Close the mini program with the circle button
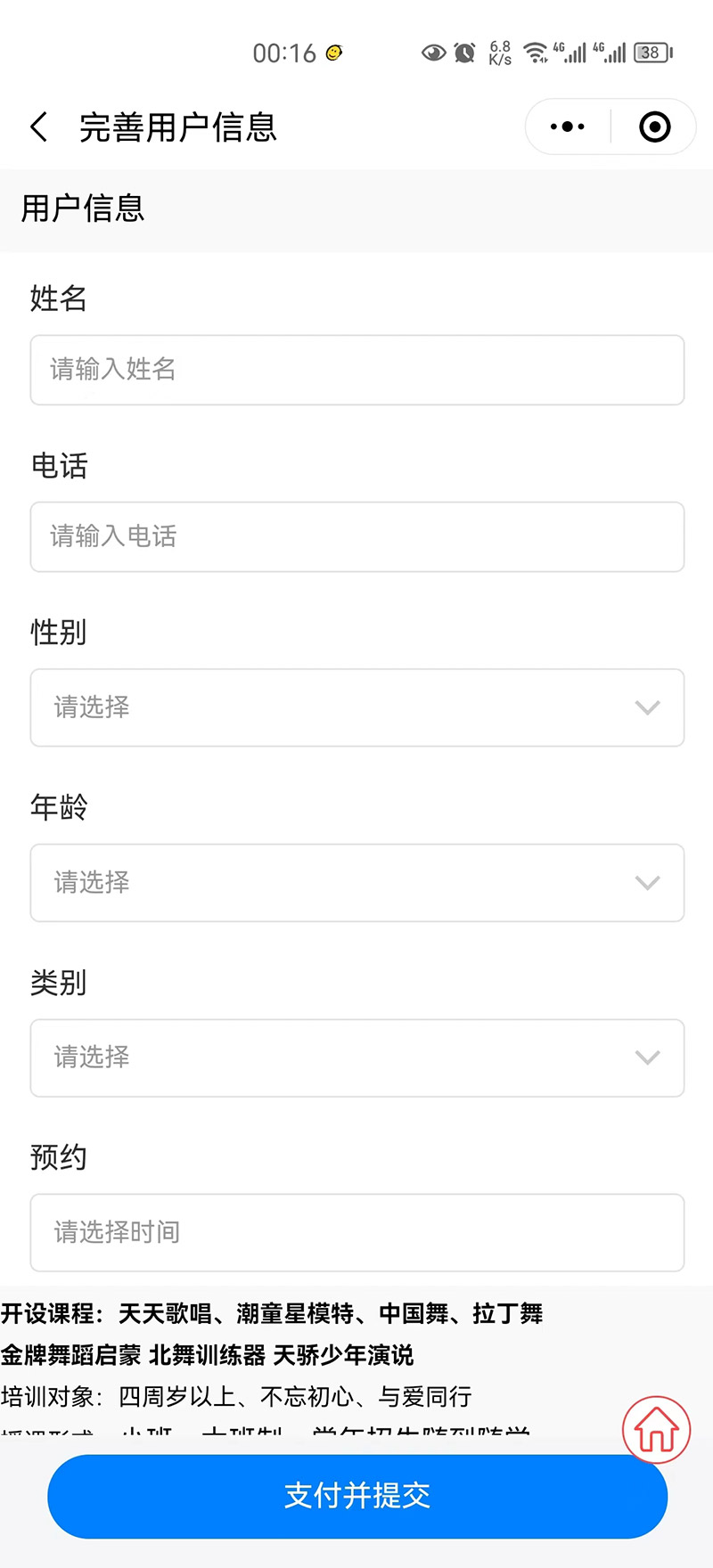The image size is (713, 1568). (x=655, y=127)
